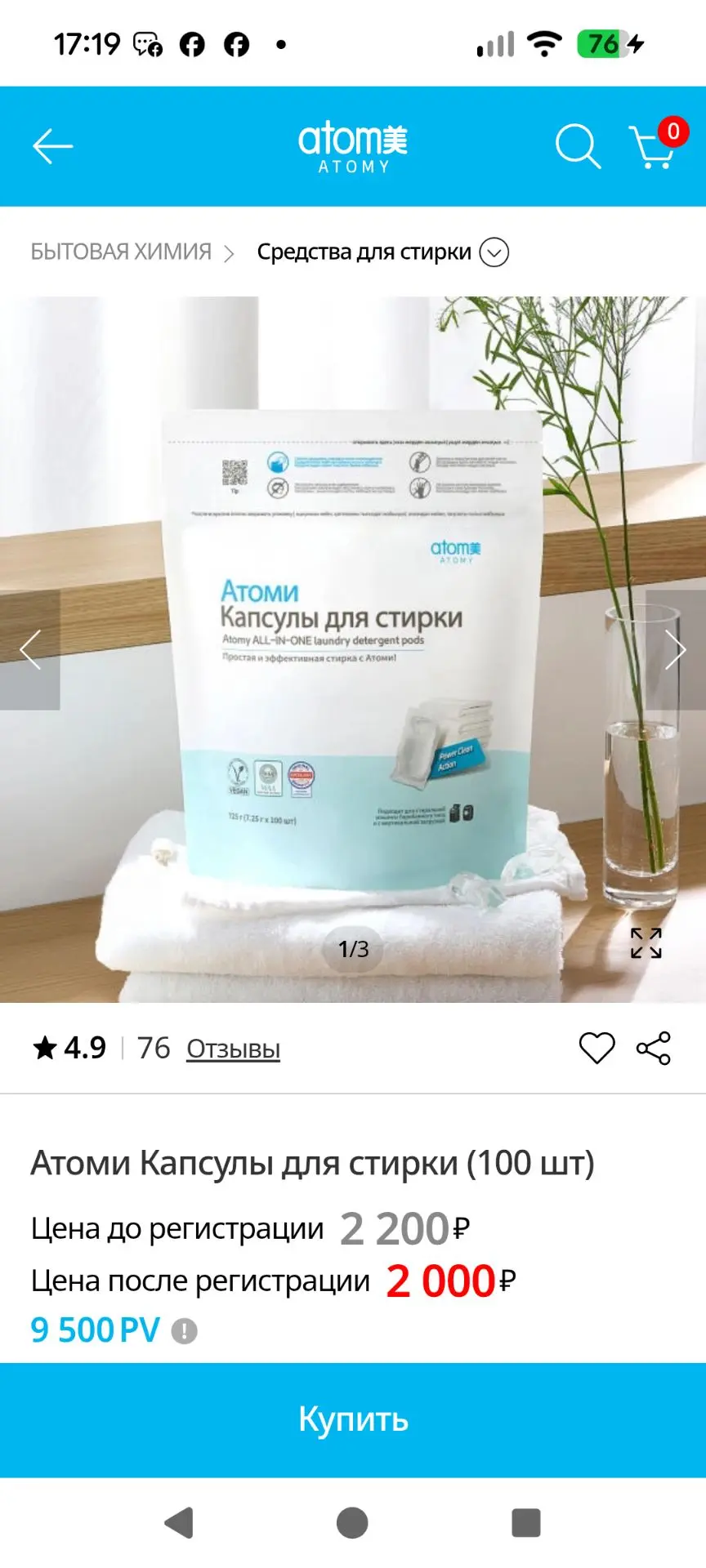Expand the Средства для стирки dropdown
The width and height of the screenshot is (706, 1568).
point(494,252)
